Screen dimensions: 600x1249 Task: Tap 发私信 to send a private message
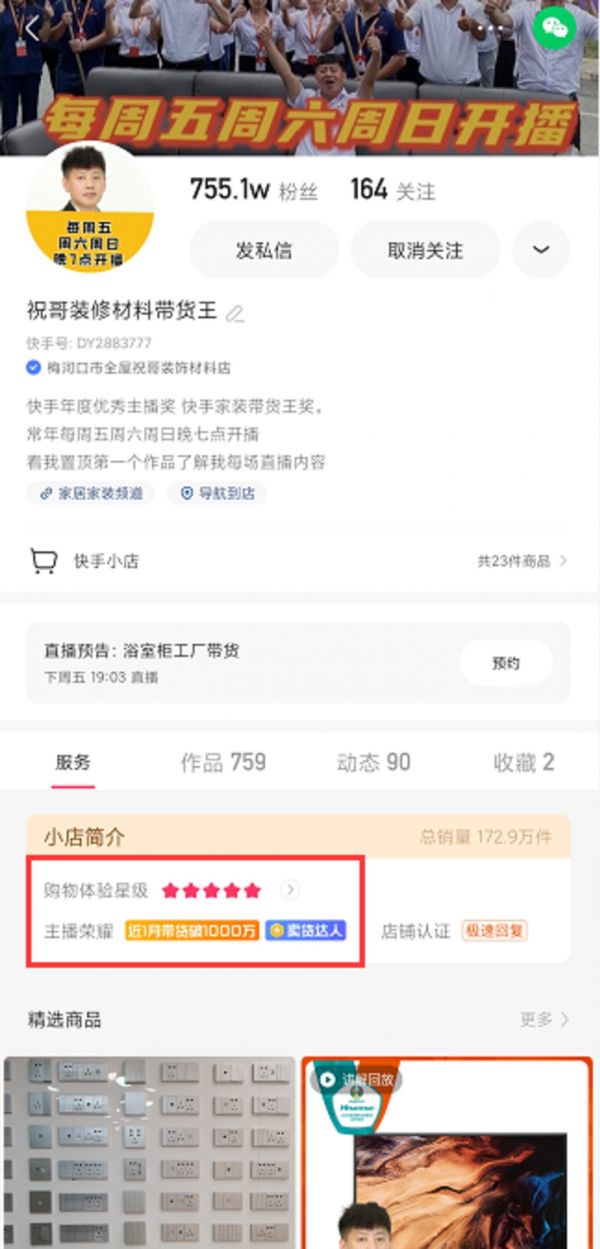pos(264,250)
